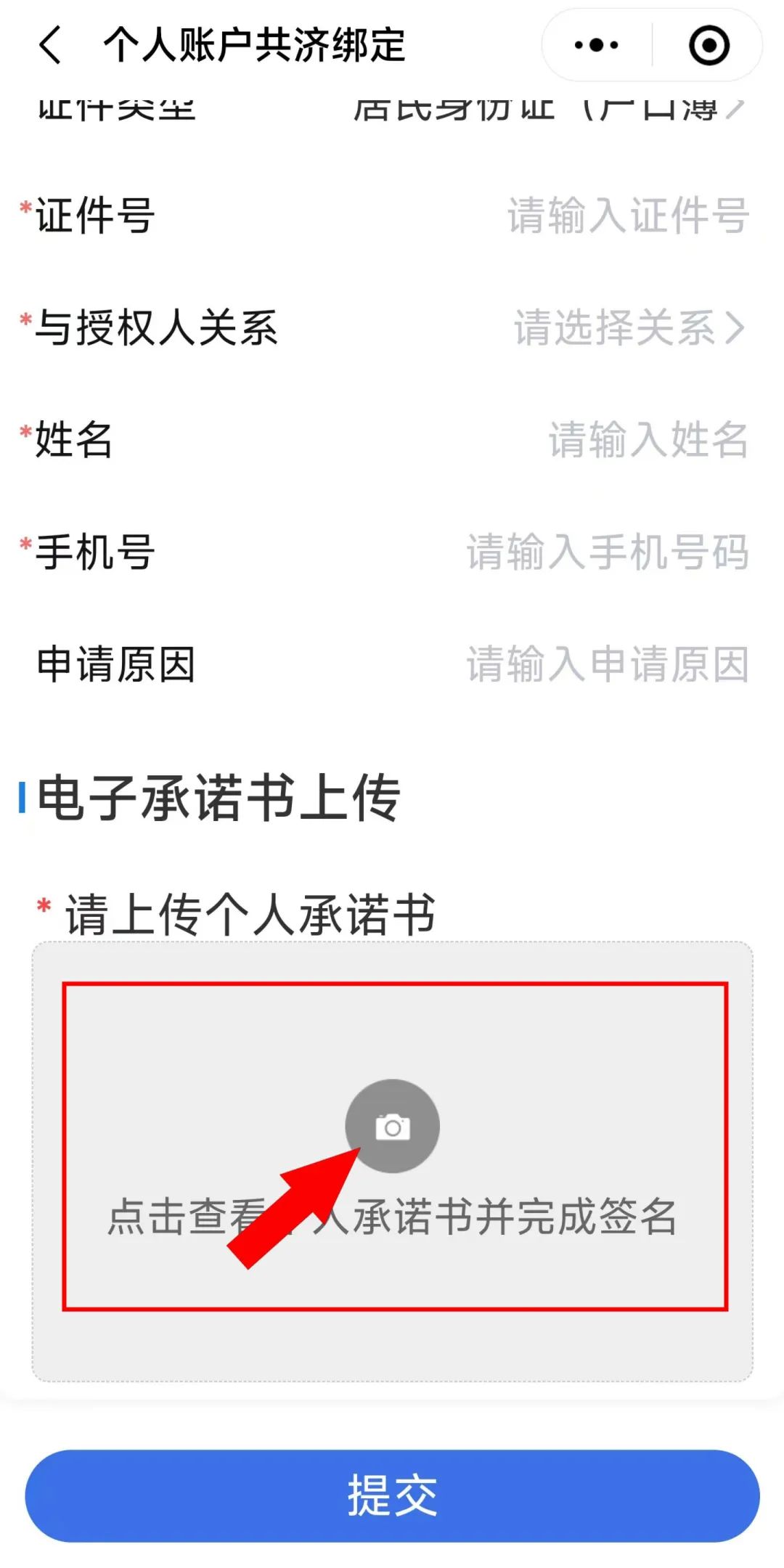784x1568 pixels.
Task: Open the 证件类型 document type selector
Action: click(548, 110)
